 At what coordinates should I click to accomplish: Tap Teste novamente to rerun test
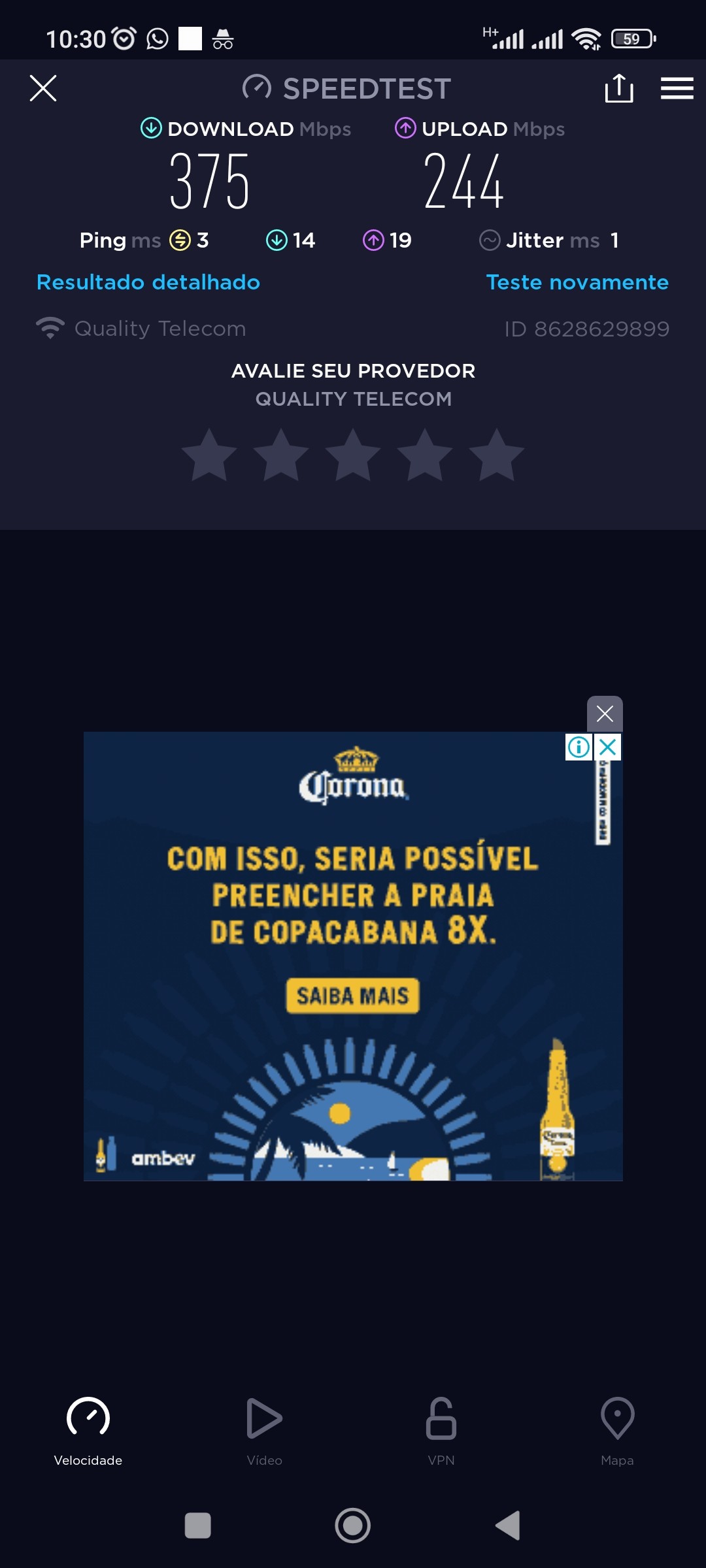tap(577, 282)
